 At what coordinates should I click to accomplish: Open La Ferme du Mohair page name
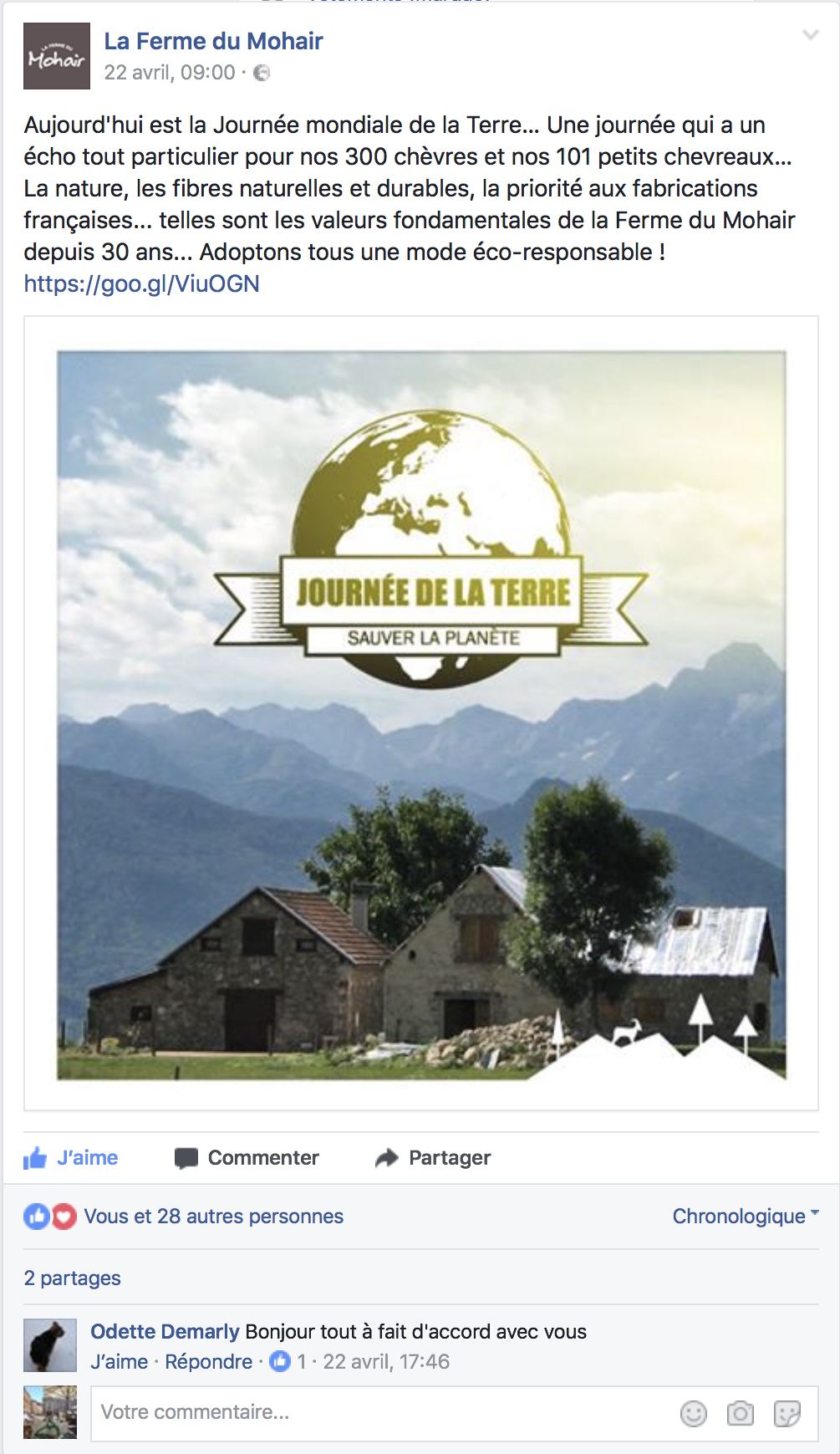click(x=213, y=41)
